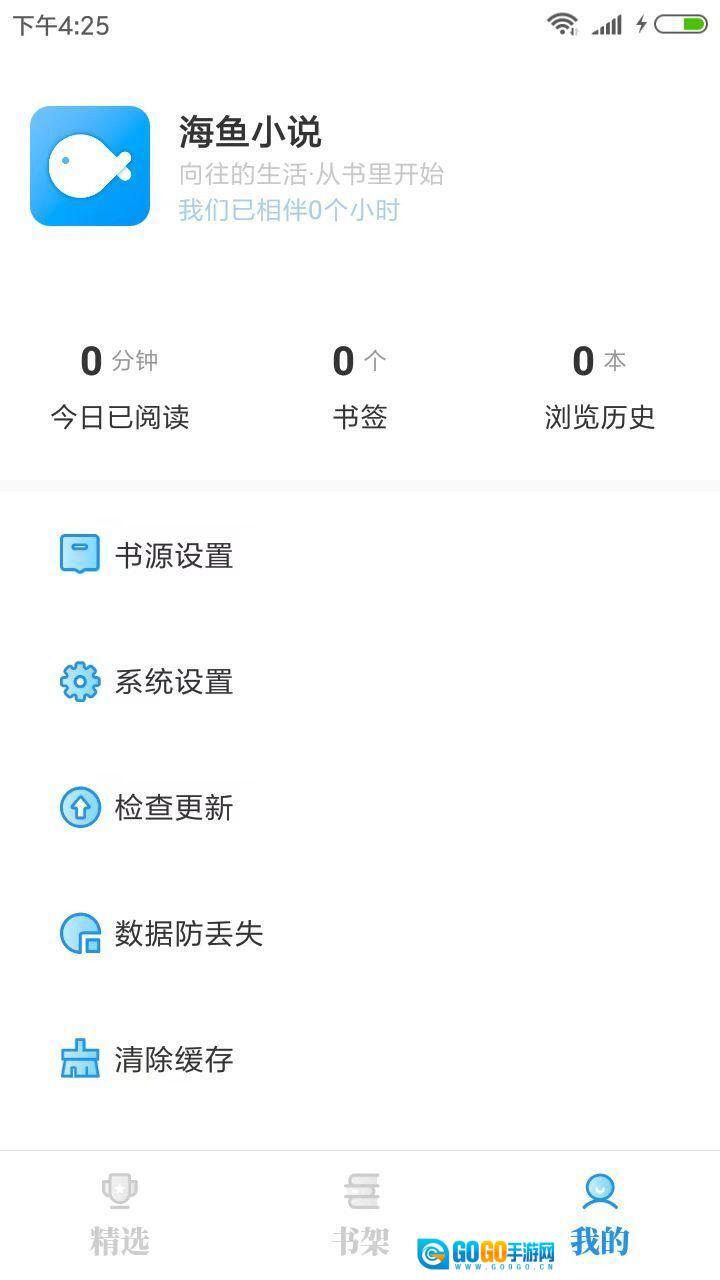Open 系统设置 (system settings)

tap(173, 682)
